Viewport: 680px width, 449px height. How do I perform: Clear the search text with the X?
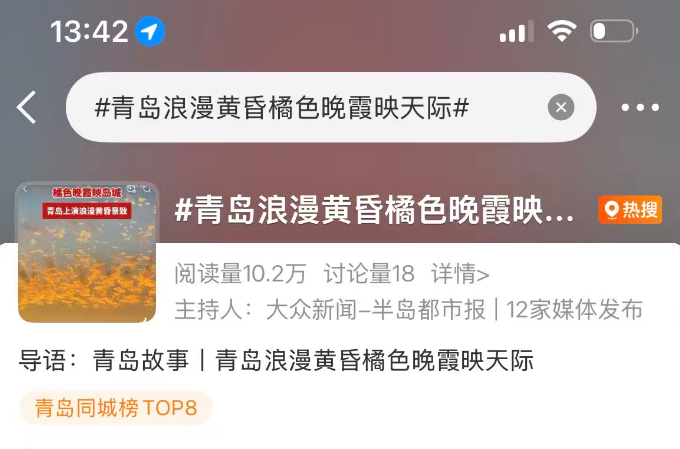pos(561,107)
